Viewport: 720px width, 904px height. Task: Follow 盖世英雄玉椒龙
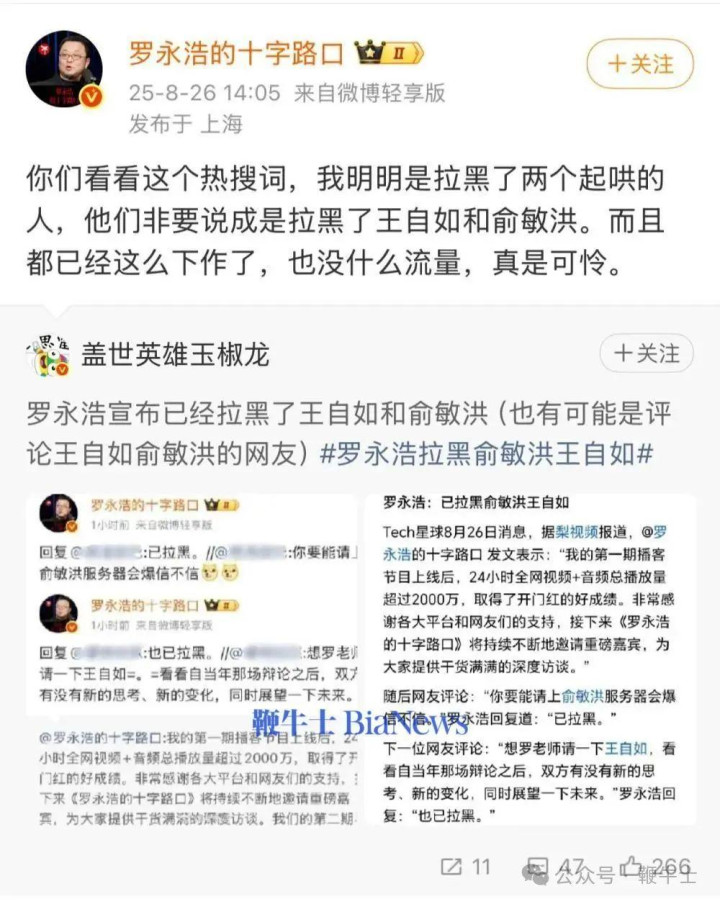pyautogui.click(x=646, y=353)
